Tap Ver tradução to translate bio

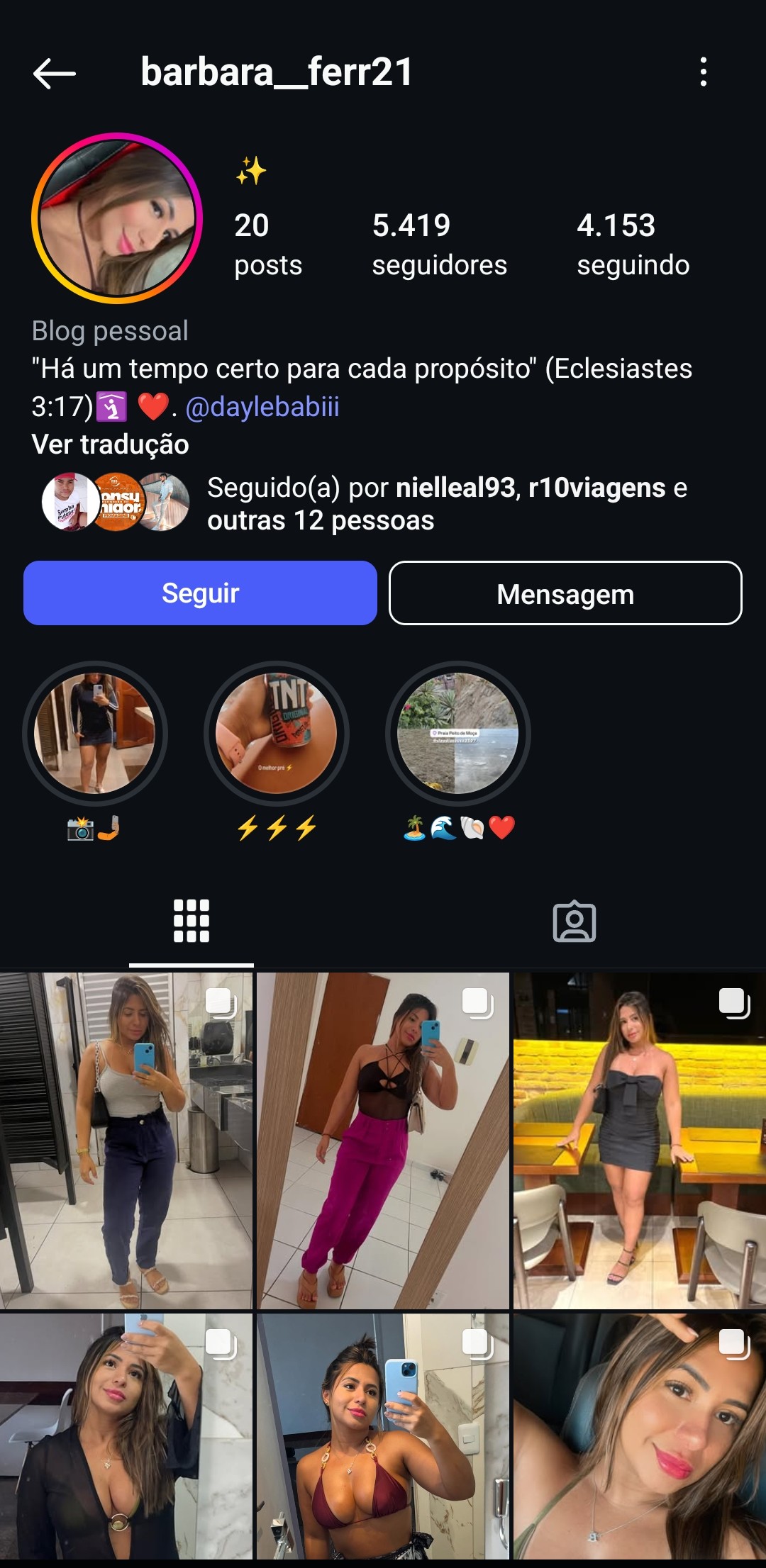point(111,444)
